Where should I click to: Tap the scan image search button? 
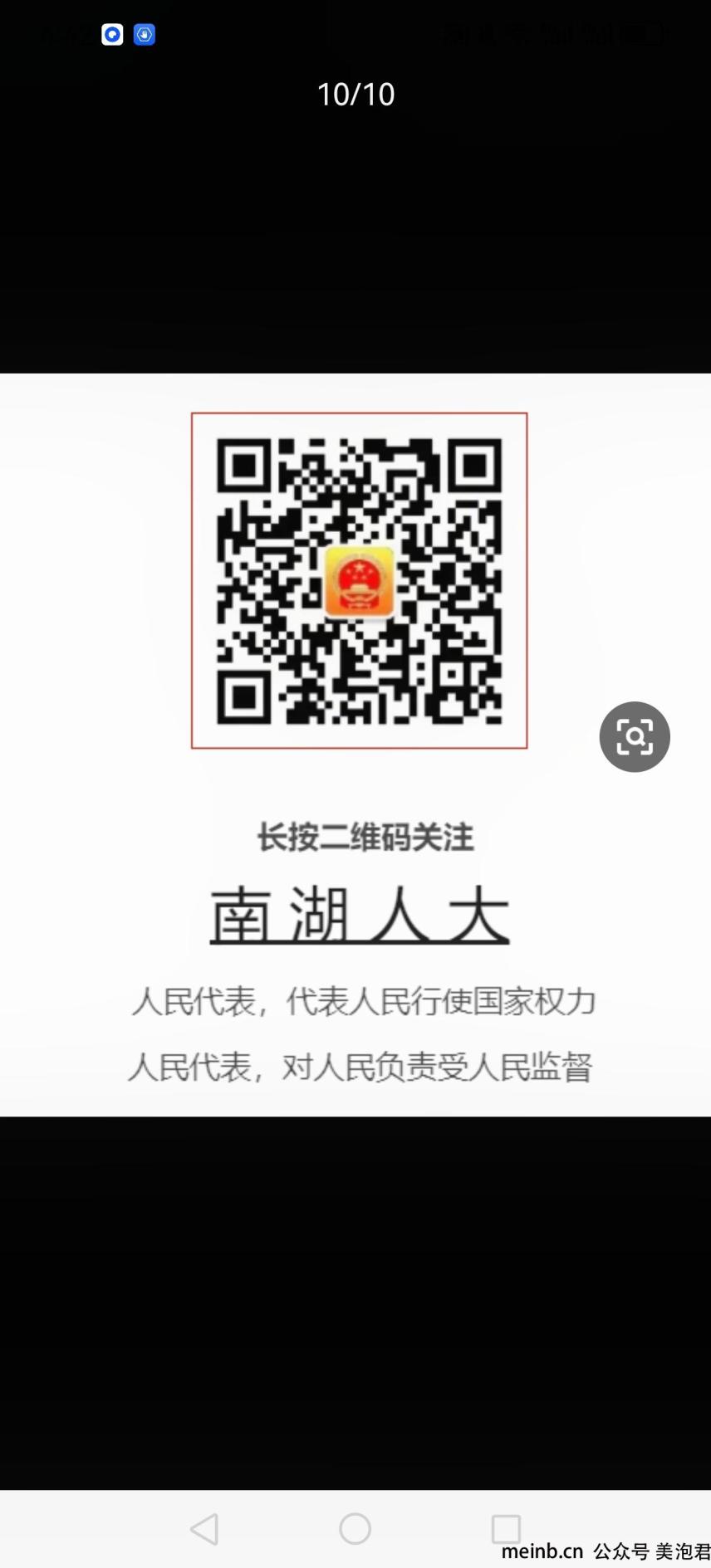tap(635, 737)
